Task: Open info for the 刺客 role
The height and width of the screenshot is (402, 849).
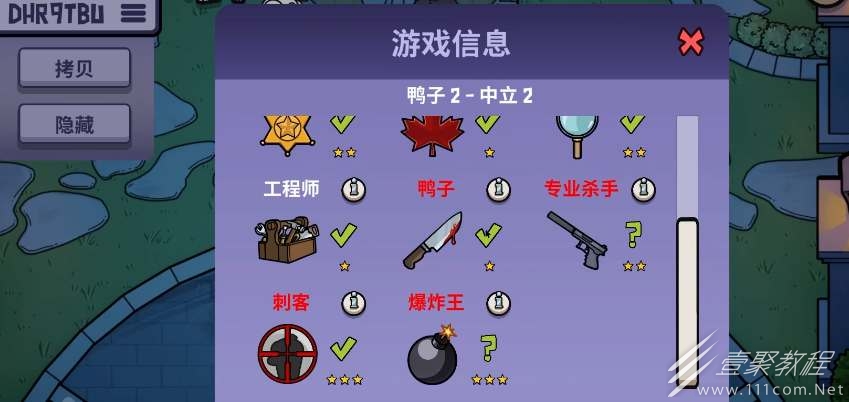Action: pos(352,301)
